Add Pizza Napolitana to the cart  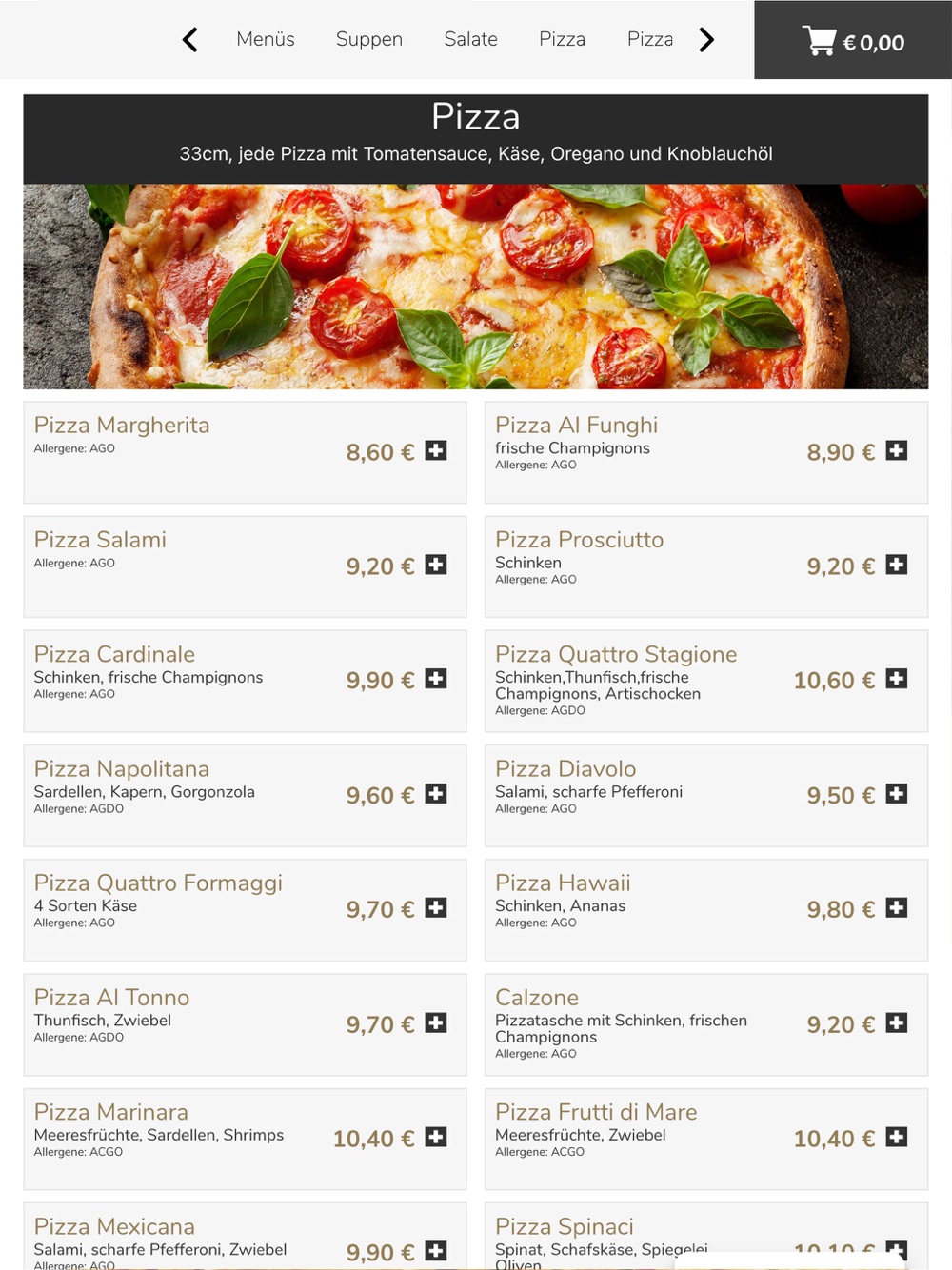tap(436, 794)
